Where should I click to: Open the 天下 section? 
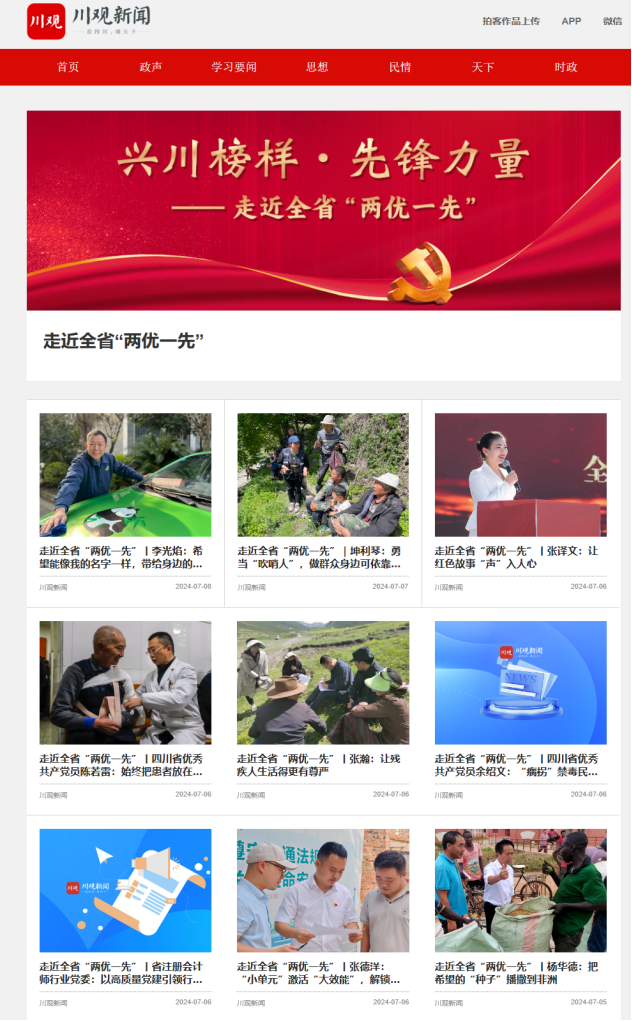click(483, 67)
